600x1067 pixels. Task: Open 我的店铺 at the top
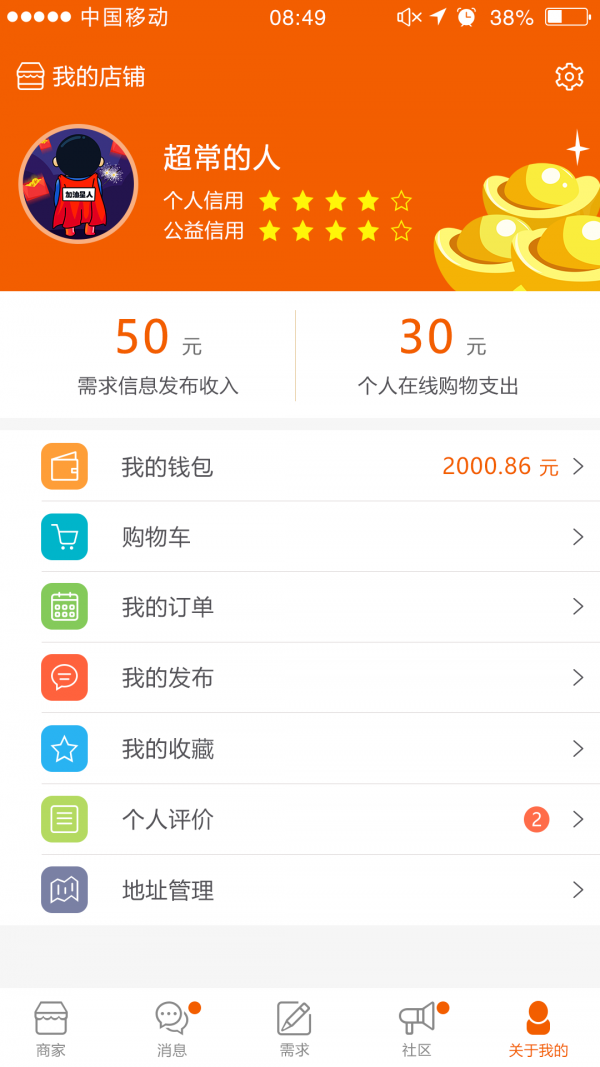[x=82, y=76]
